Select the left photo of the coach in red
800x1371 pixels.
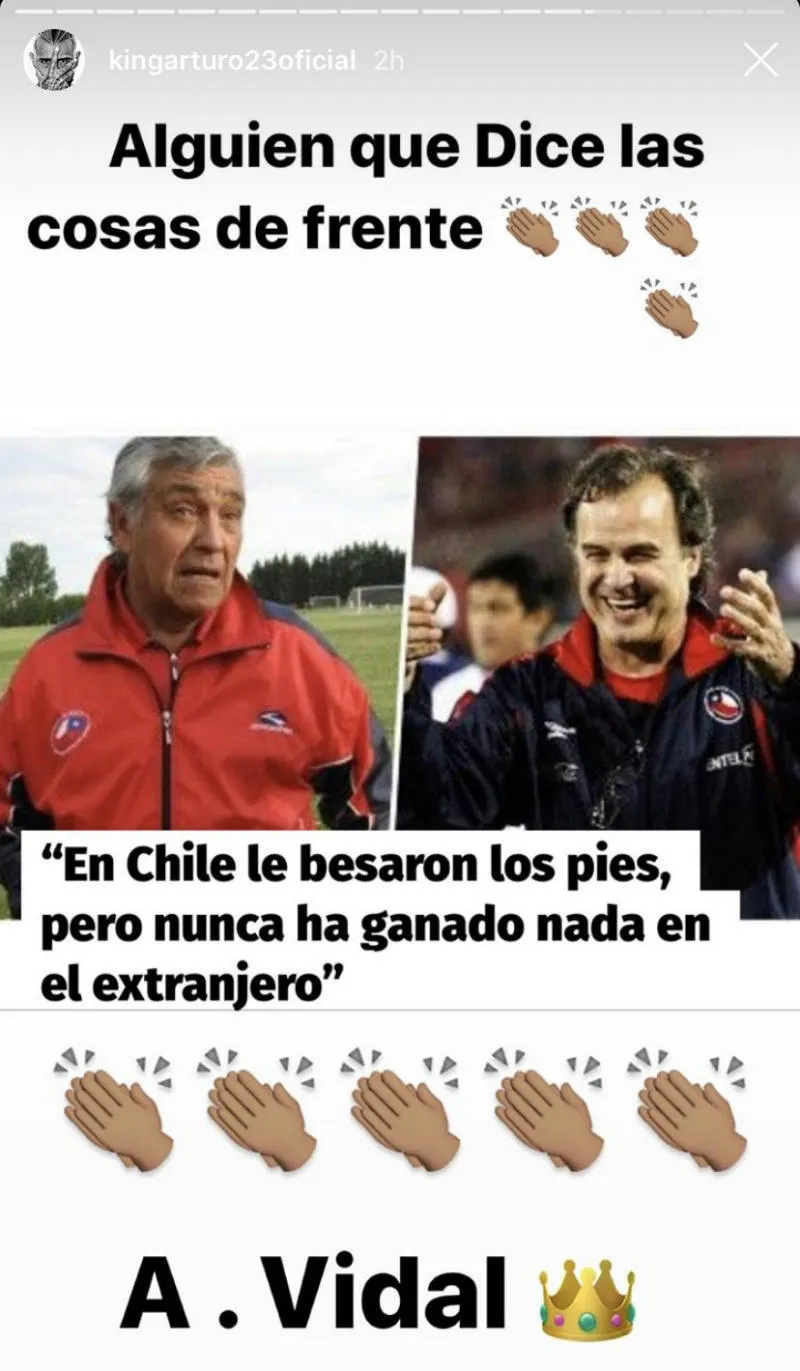[200, 620]
